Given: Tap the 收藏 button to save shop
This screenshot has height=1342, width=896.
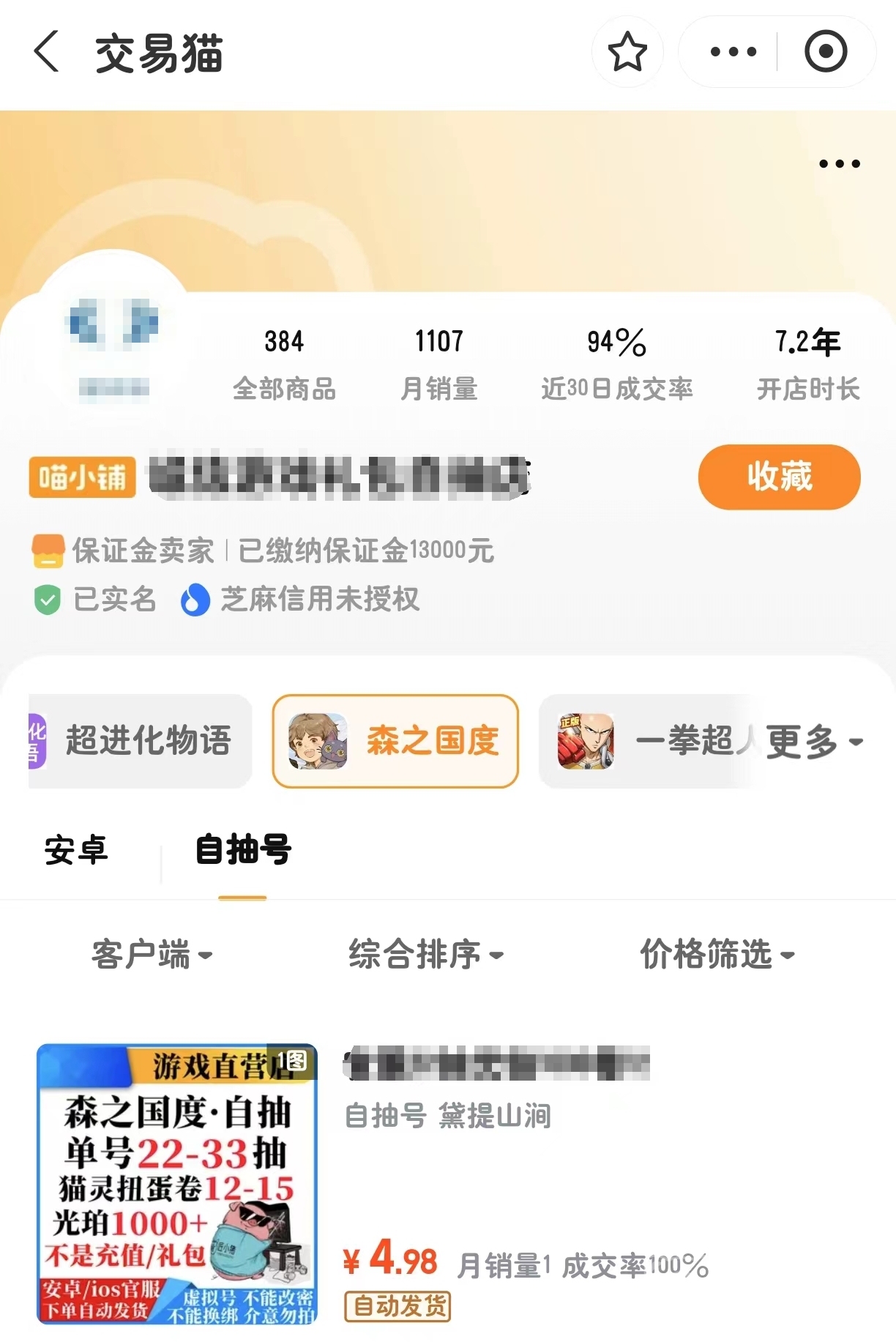Looking at the screenshot, I should coord(779,477).
